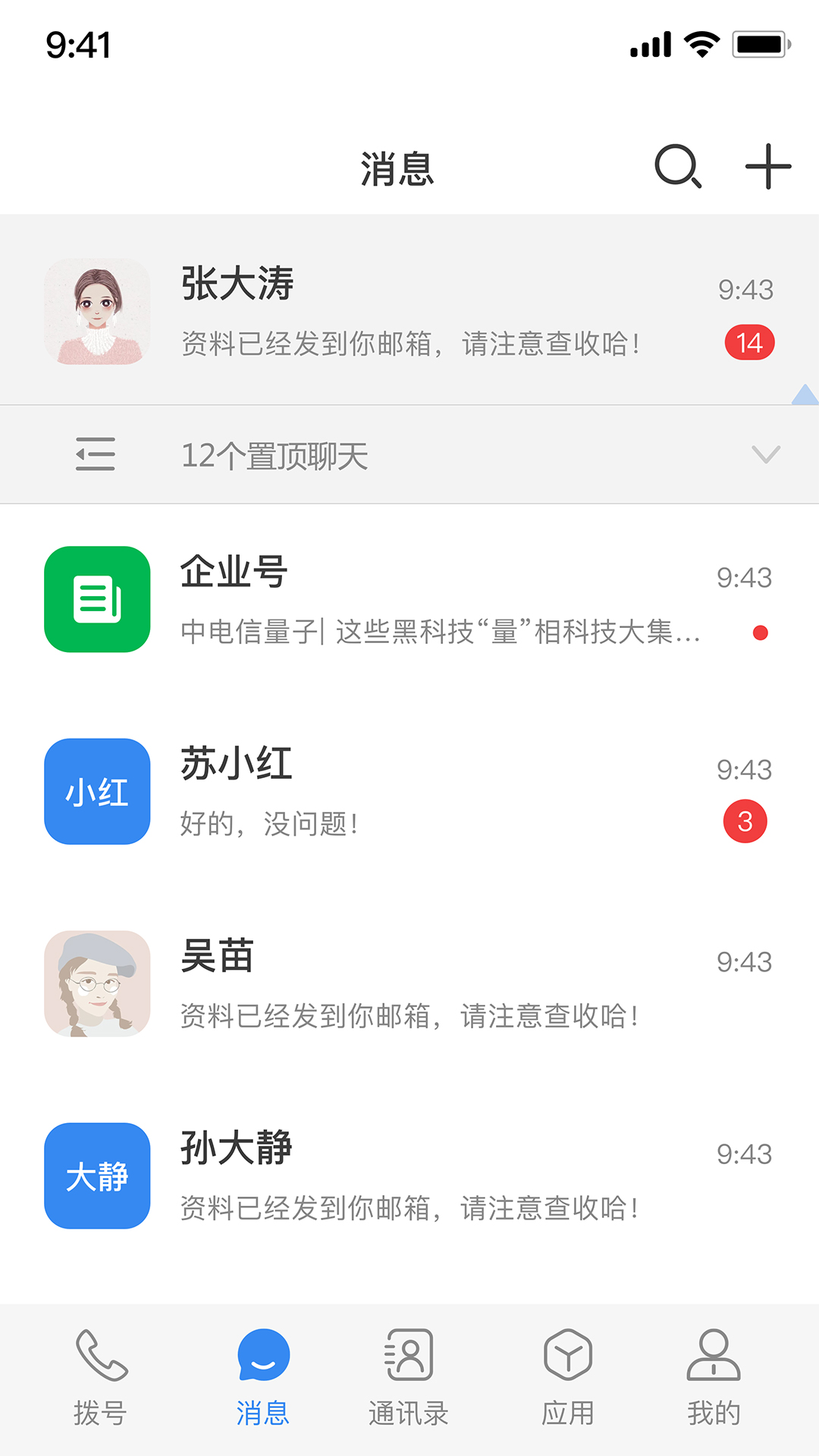Open the chat with 张大涛
The image size is (819, 1456).
409,311
